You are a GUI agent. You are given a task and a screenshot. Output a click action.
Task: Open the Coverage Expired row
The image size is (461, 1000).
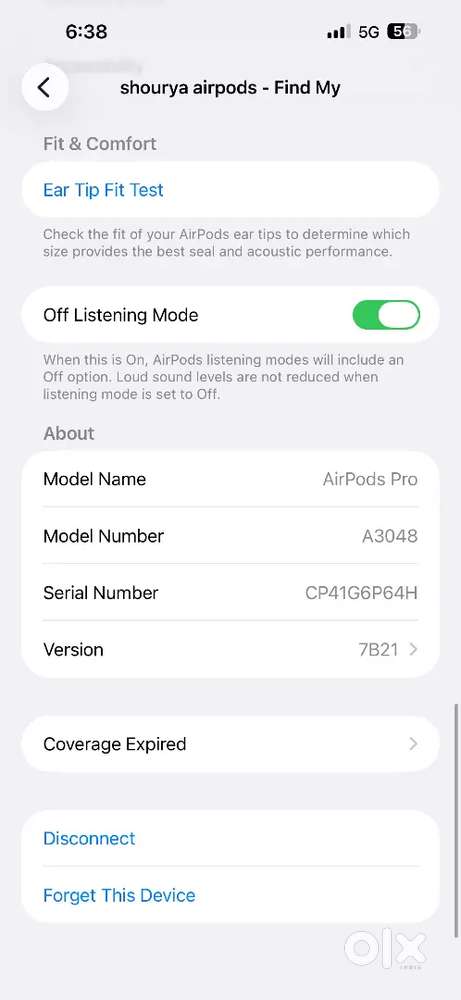tap(230, 744)
